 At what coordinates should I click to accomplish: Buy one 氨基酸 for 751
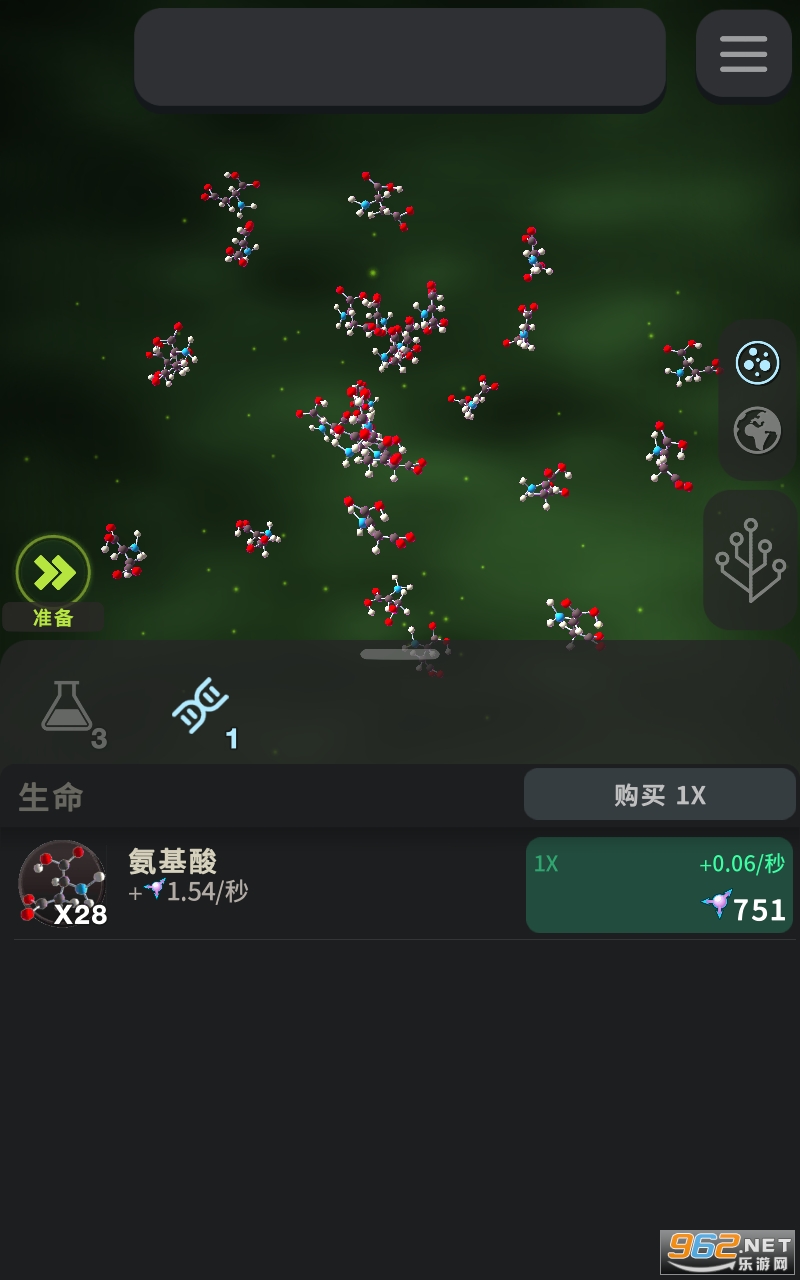point(659,885)
